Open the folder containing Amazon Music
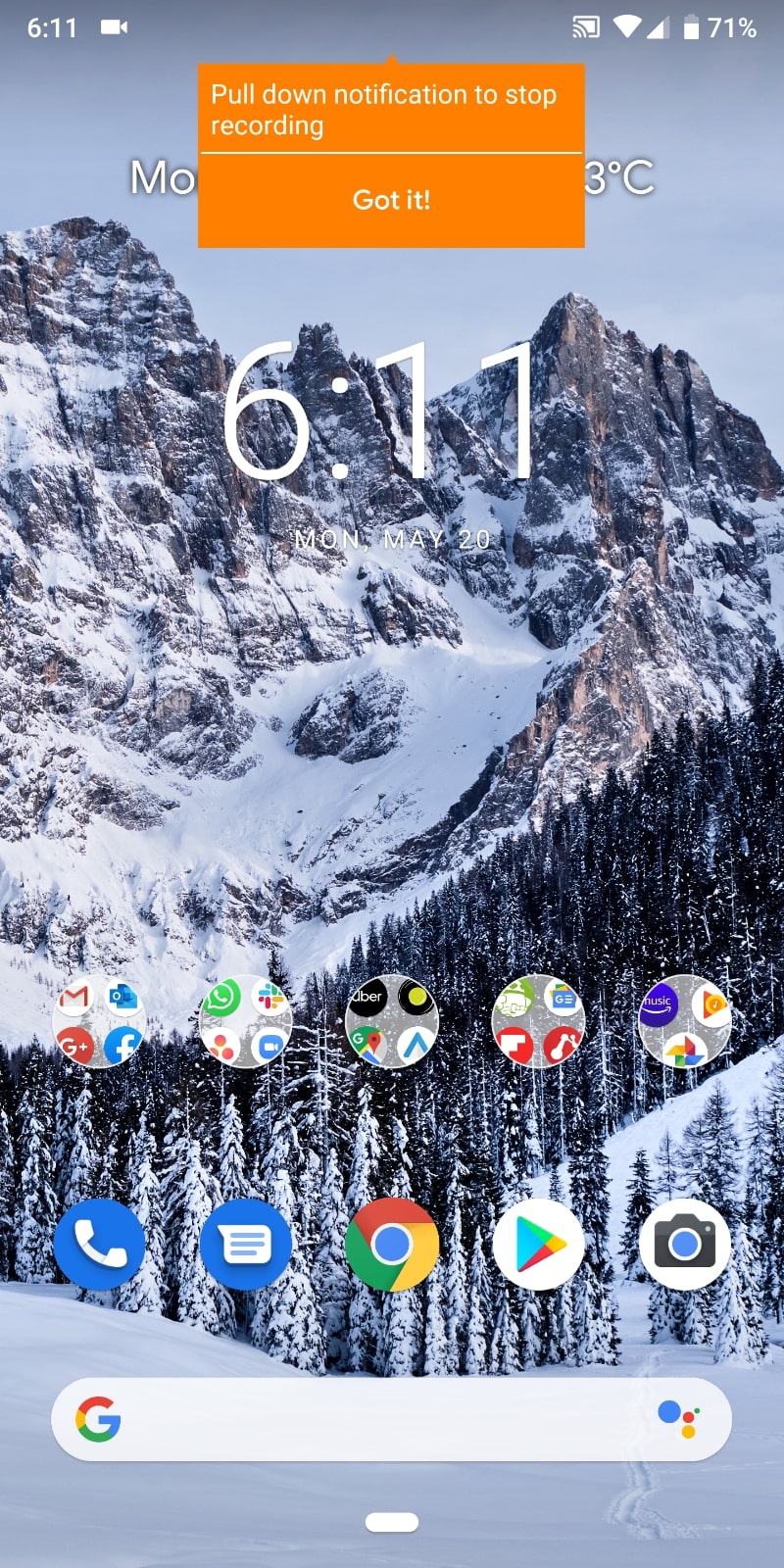784x1568 pixels. point(684,1022)
